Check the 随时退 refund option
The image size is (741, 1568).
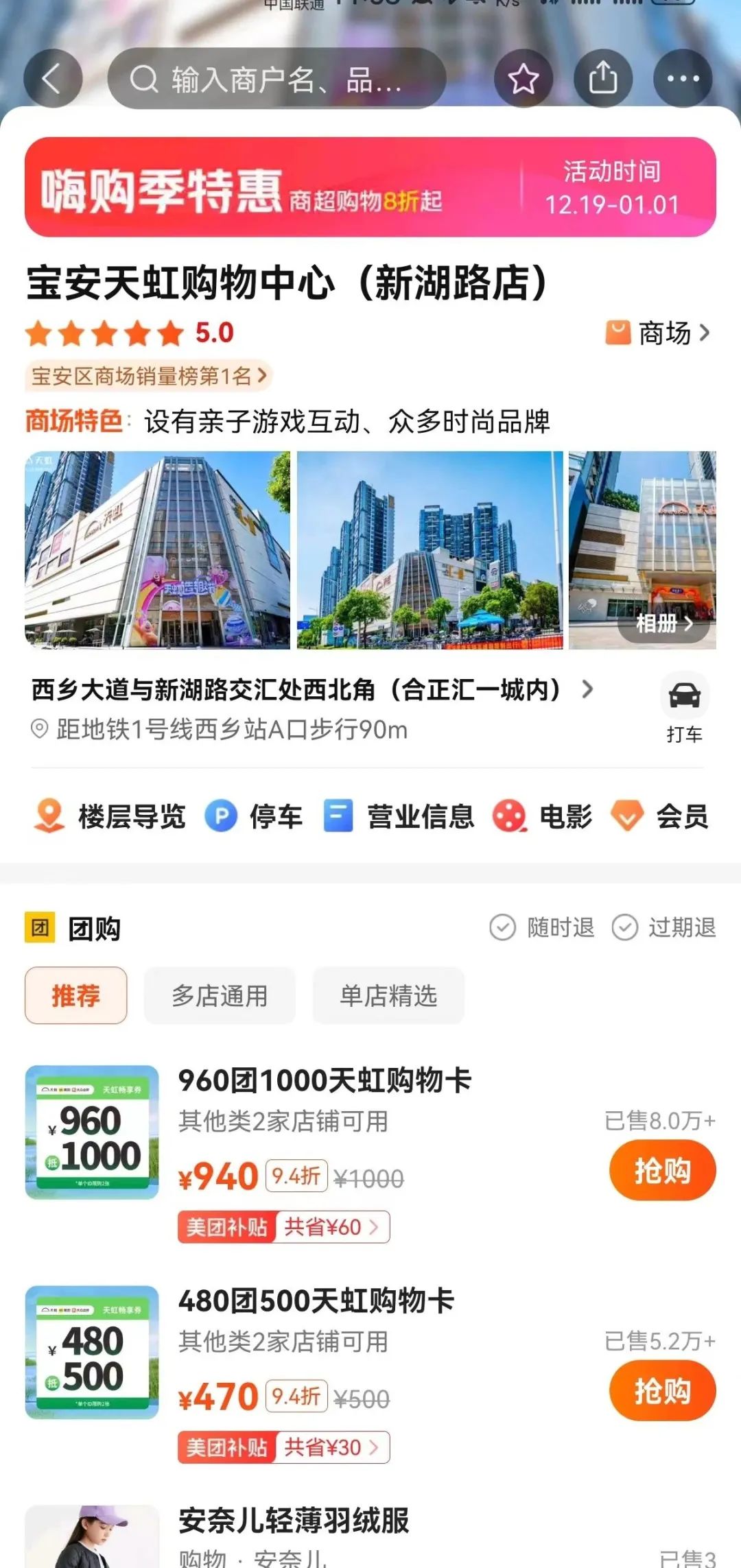[544, 926]
